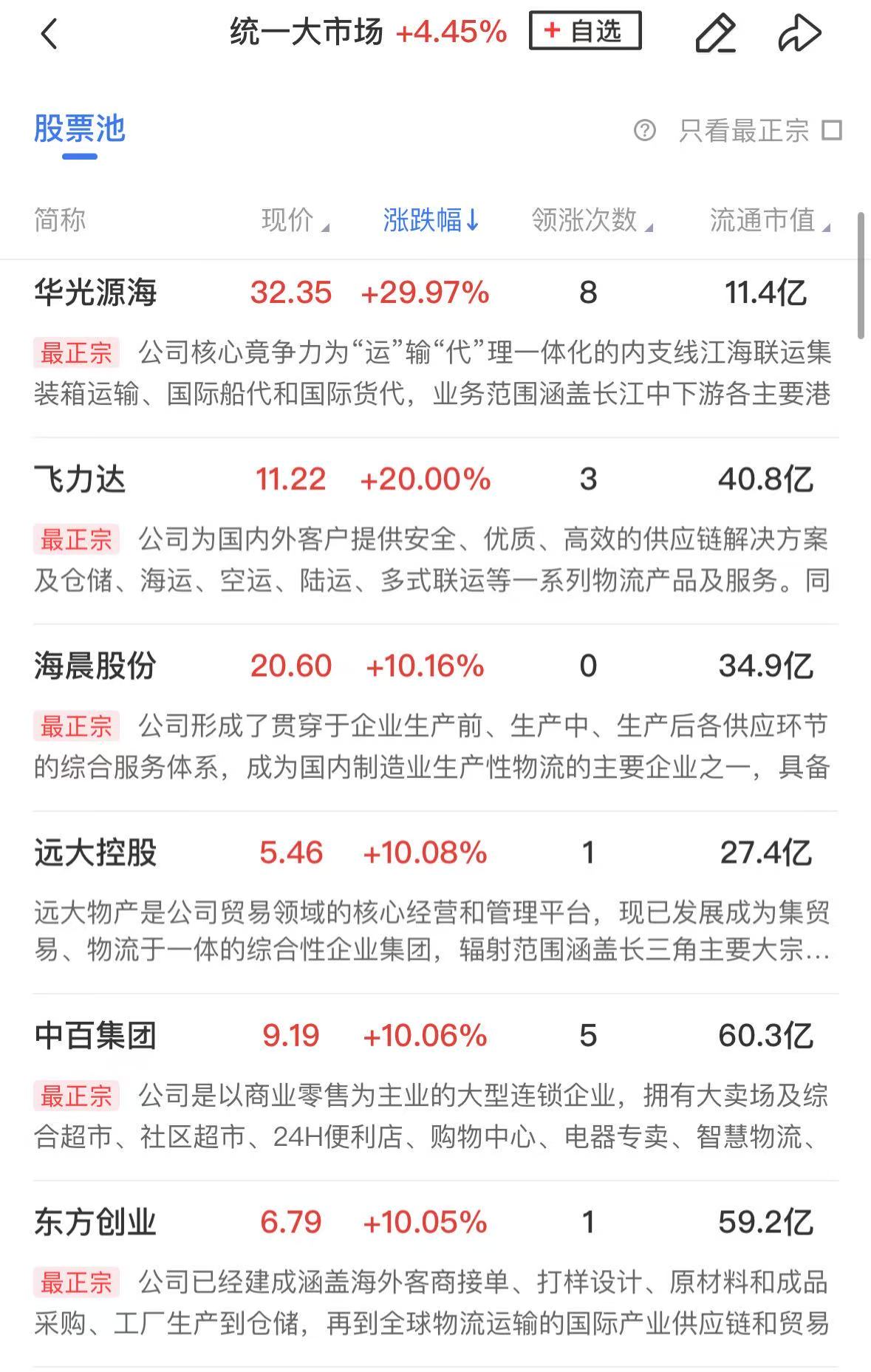Share this sector page
The image size is (871, 1372).
click(799, 34)
